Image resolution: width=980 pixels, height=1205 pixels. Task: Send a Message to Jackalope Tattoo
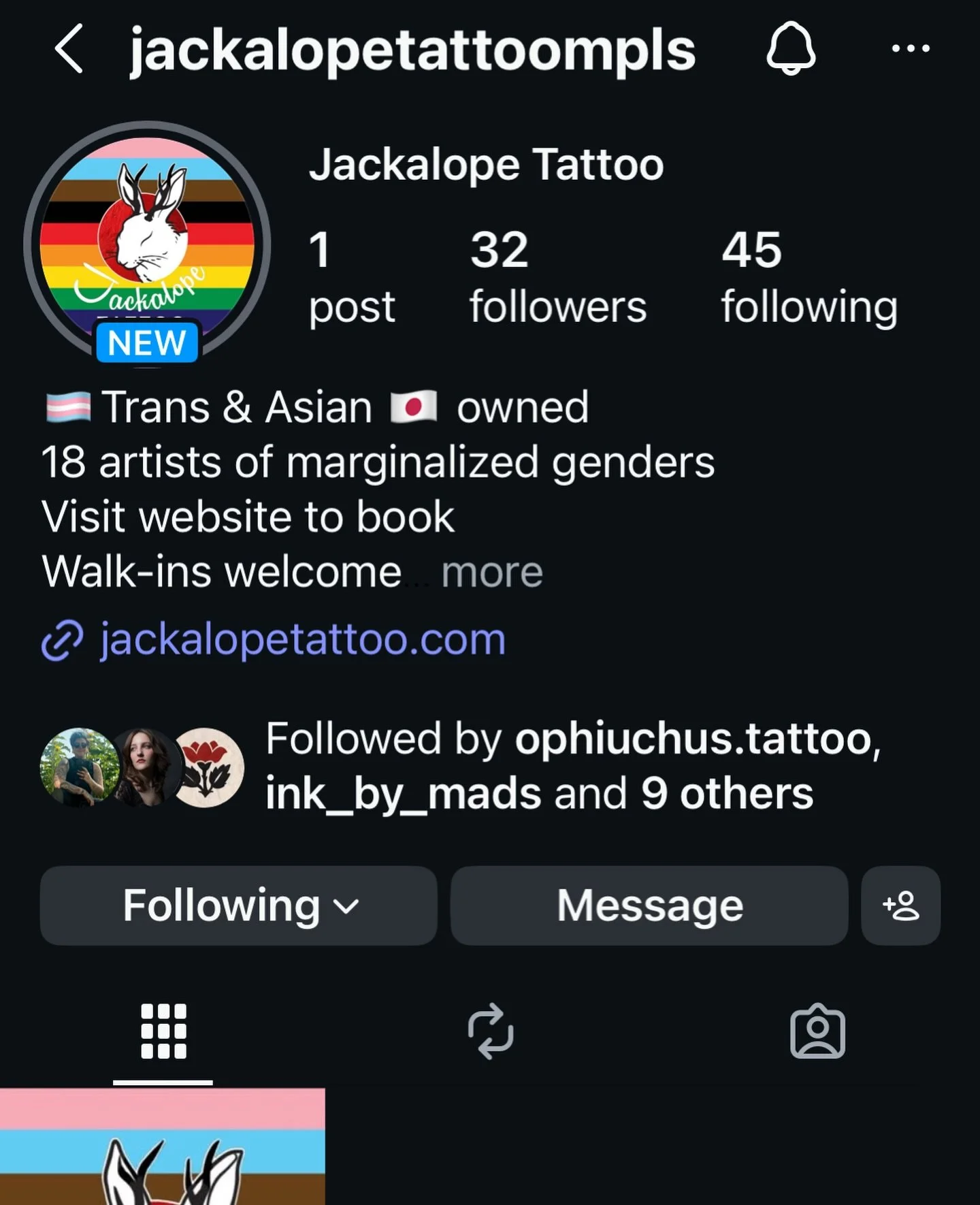(x=649, y=905)
